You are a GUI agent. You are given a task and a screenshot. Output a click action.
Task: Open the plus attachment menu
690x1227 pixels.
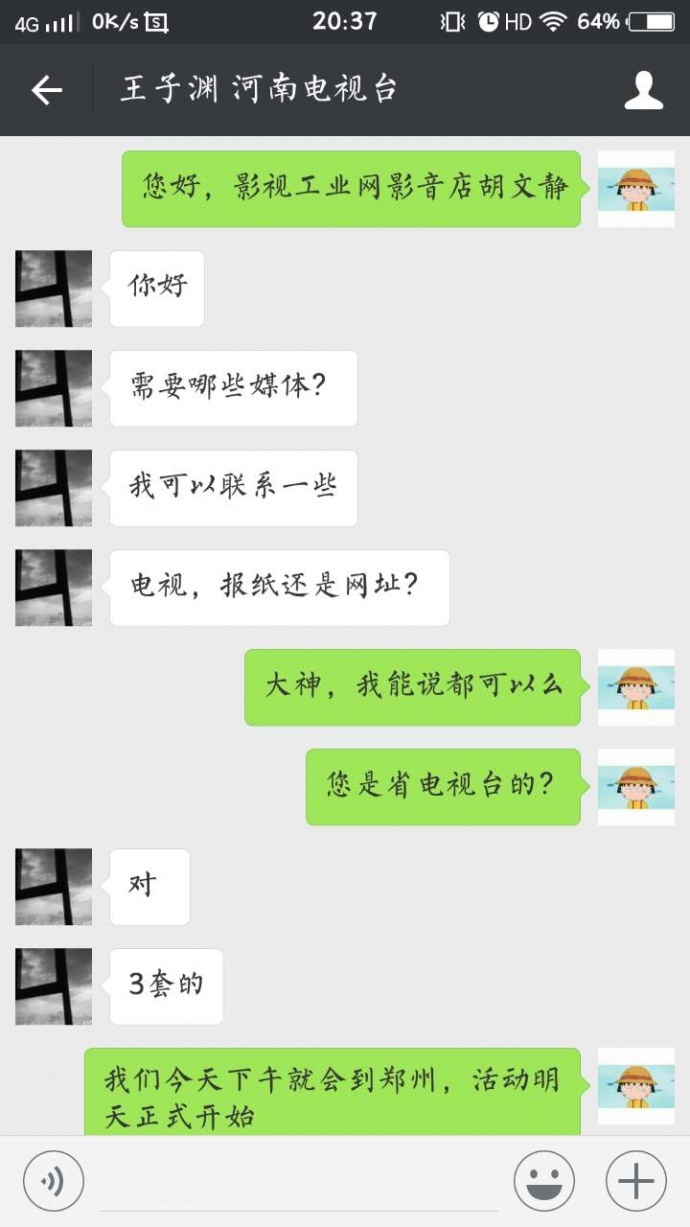pos(635,1182)
